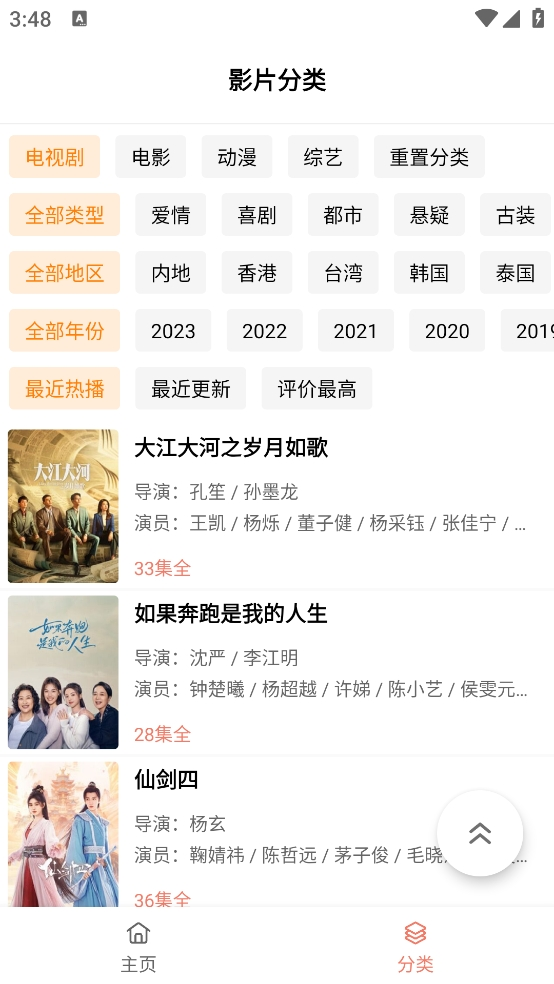Open the 仙剑四 series entry
The height and width of the screenshot is (984, 554).
(277, 832)
